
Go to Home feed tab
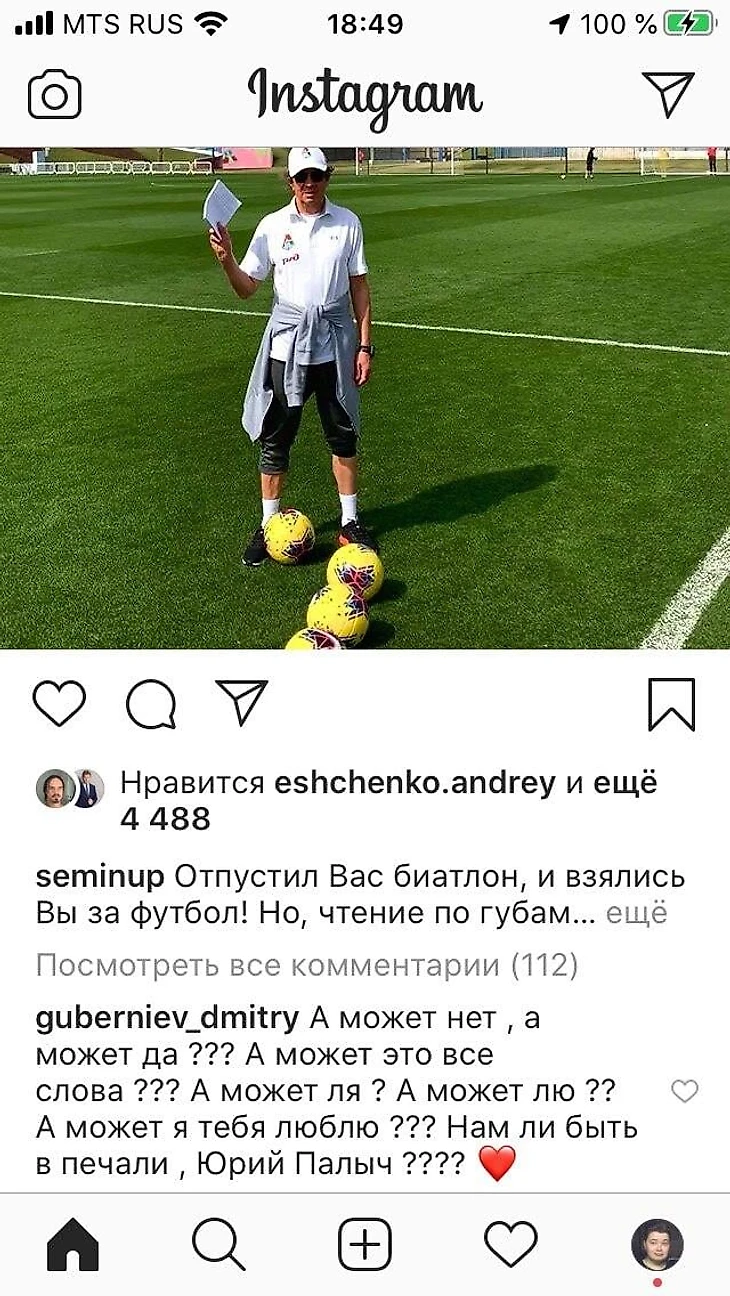(x=74, y=1245)
